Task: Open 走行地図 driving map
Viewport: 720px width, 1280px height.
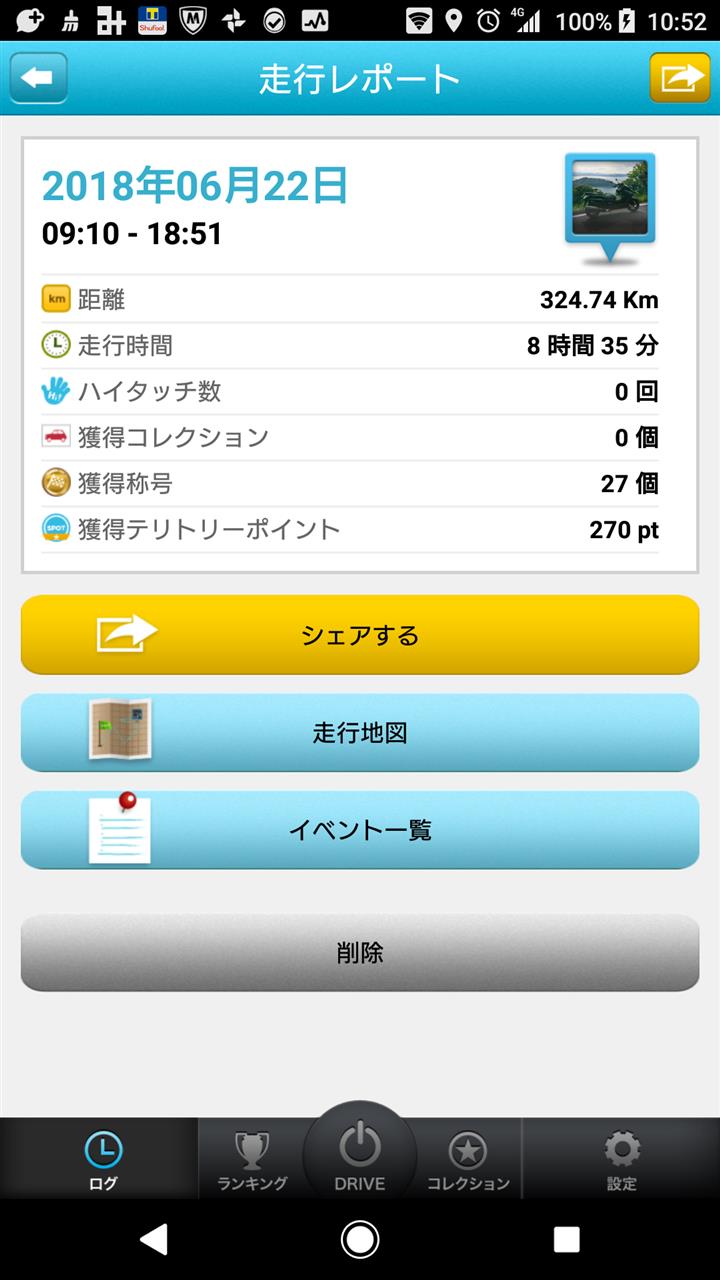Action: (360, 733)
